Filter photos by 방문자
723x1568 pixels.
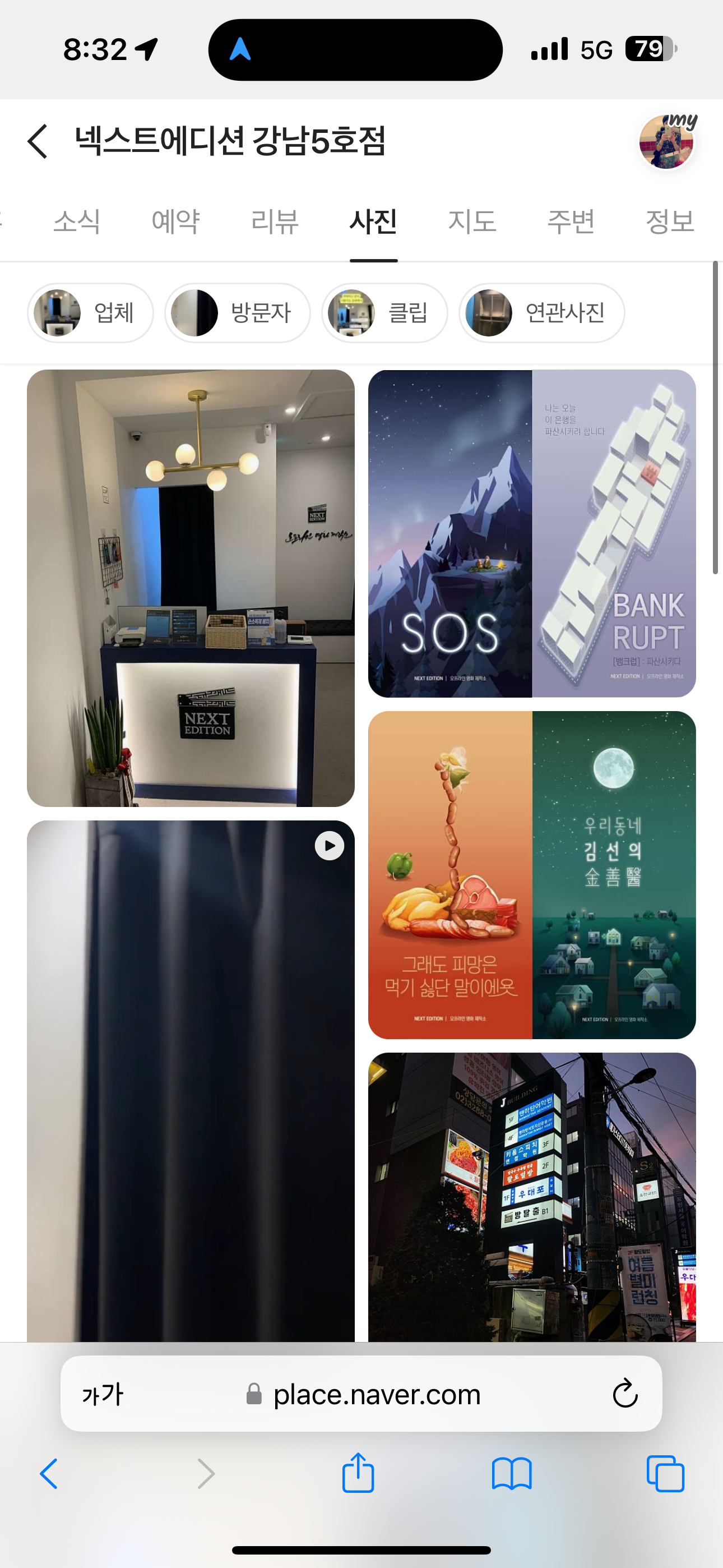(x=237, y=313)
